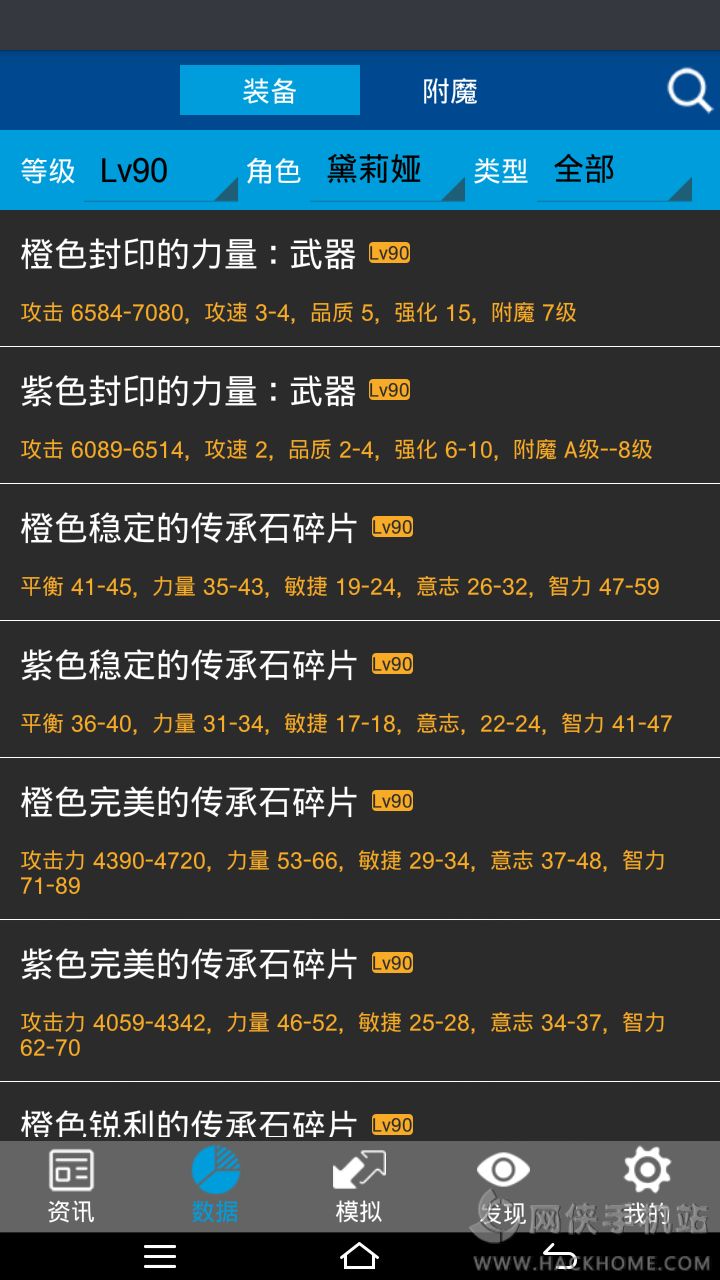Open 橙色完美的传承石碎片 entry

pos(360,838)
